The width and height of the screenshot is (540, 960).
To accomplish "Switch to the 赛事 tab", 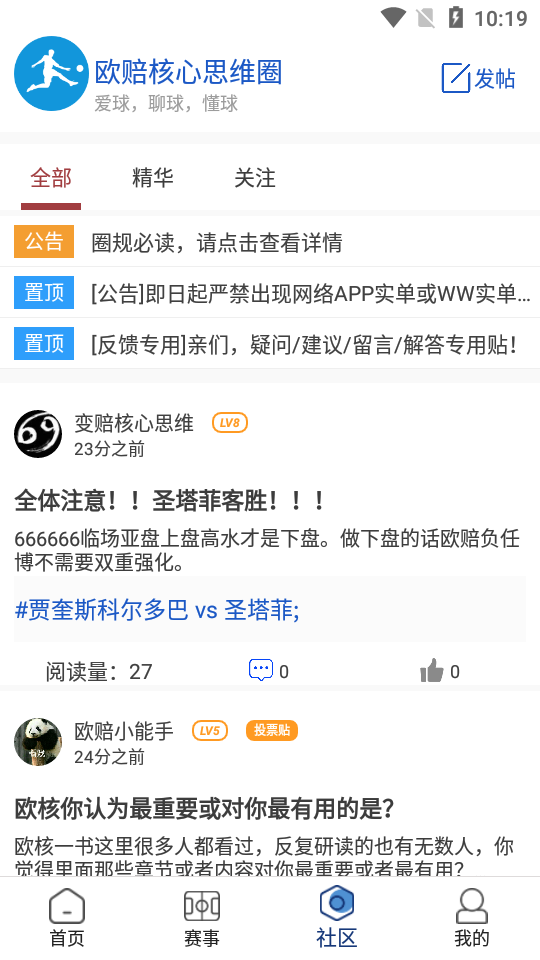I will (x=202, y=918).
